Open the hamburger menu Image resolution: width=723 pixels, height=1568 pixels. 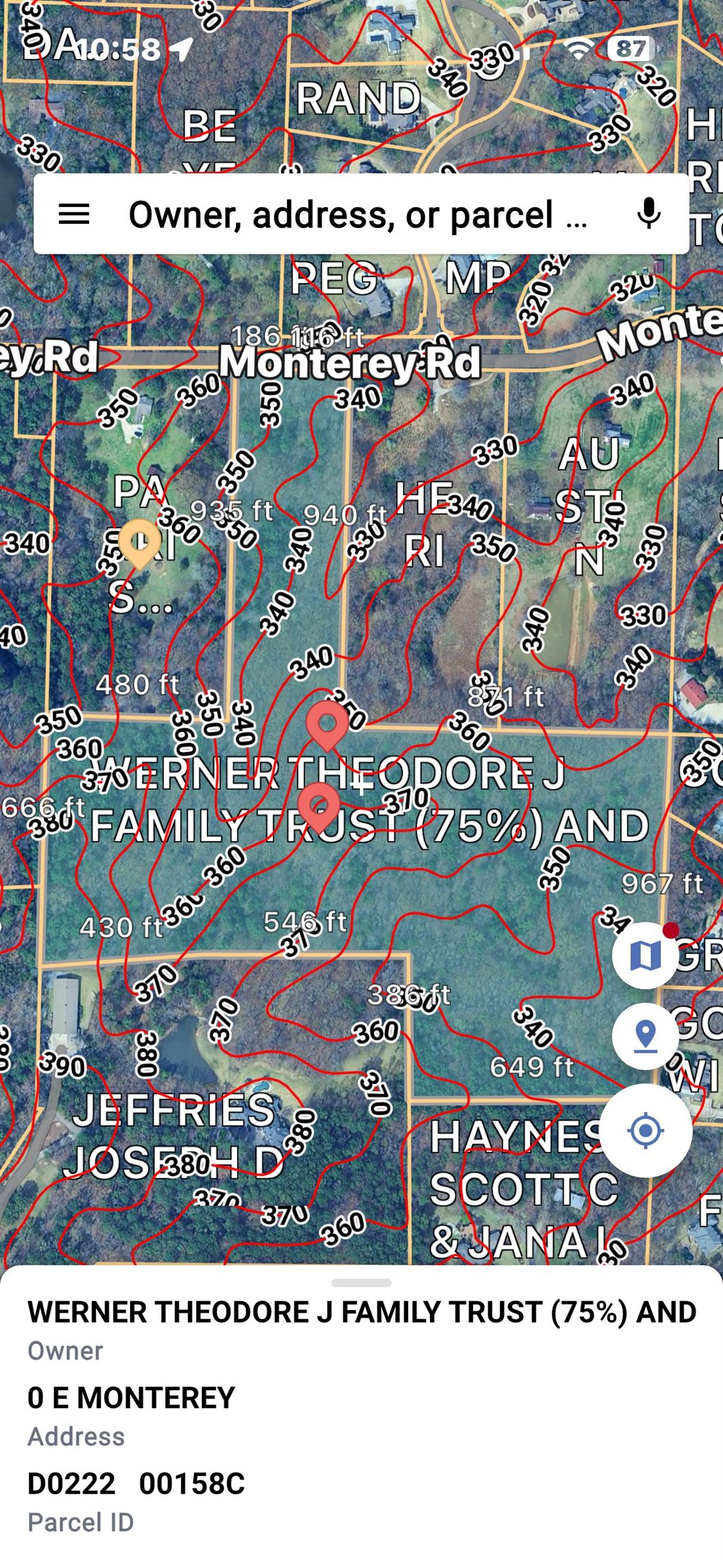[x=74, y=214]
